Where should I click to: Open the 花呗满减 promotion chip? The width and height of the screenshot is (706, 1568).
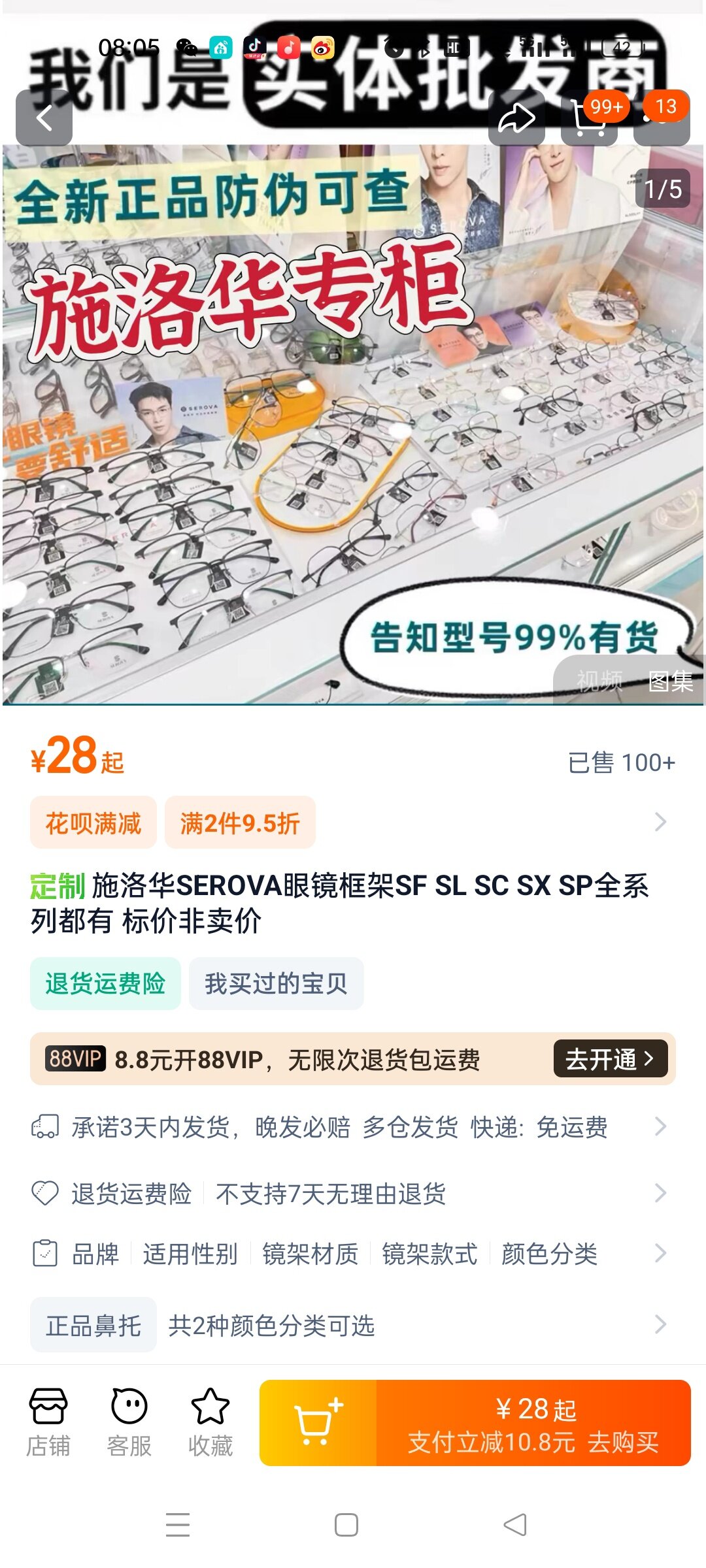point(93,823)
